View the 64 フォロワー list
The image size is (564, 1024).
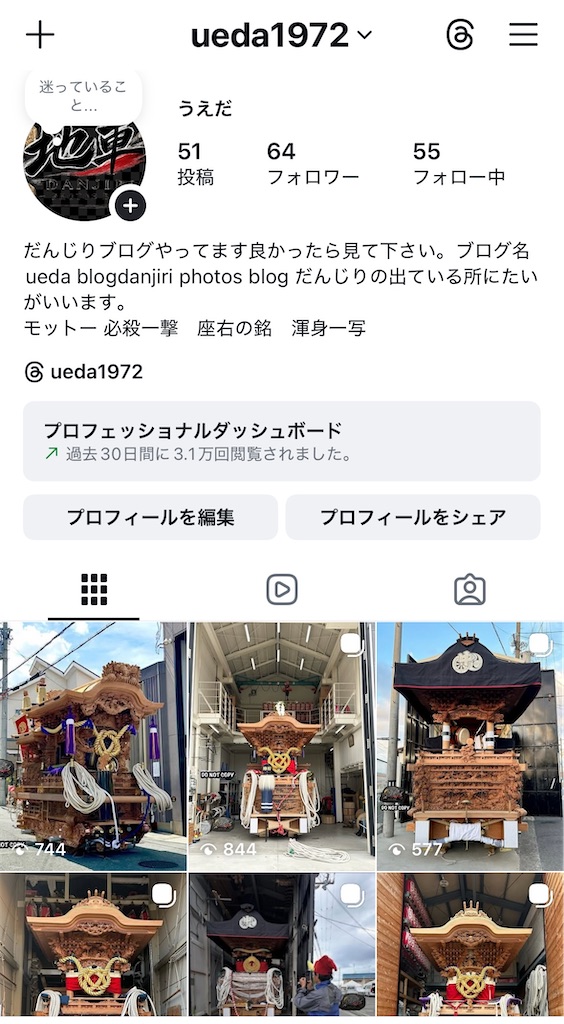(313, 163)
